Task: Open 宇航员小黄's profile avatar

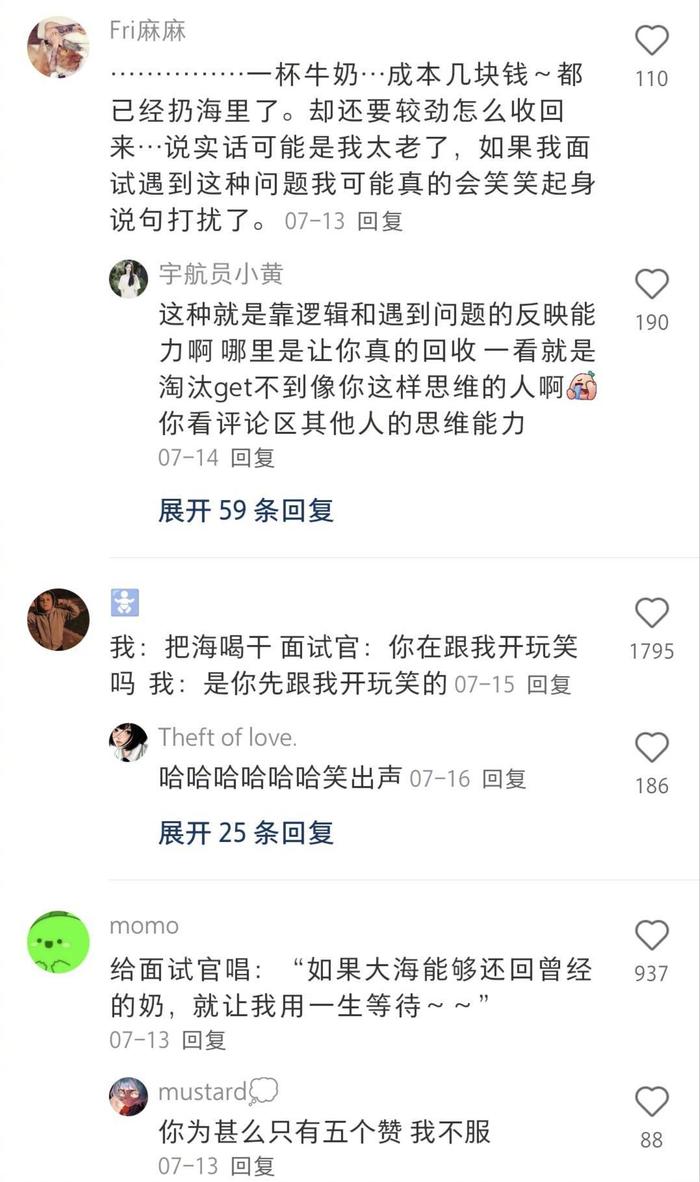Action: (x=129, y=279)
